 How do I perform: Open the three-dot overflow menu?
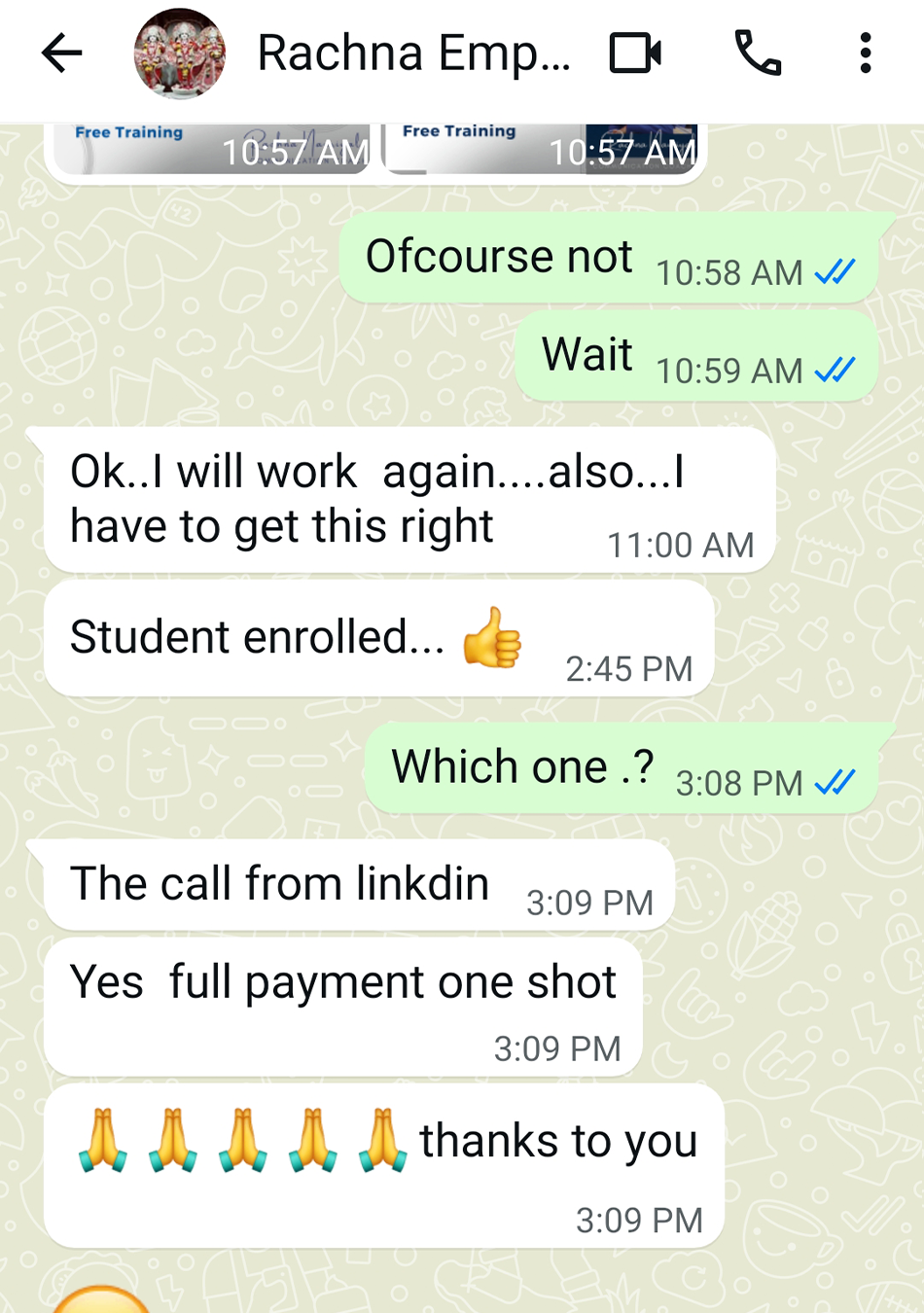pyautogui.click(x=865, y=53)
